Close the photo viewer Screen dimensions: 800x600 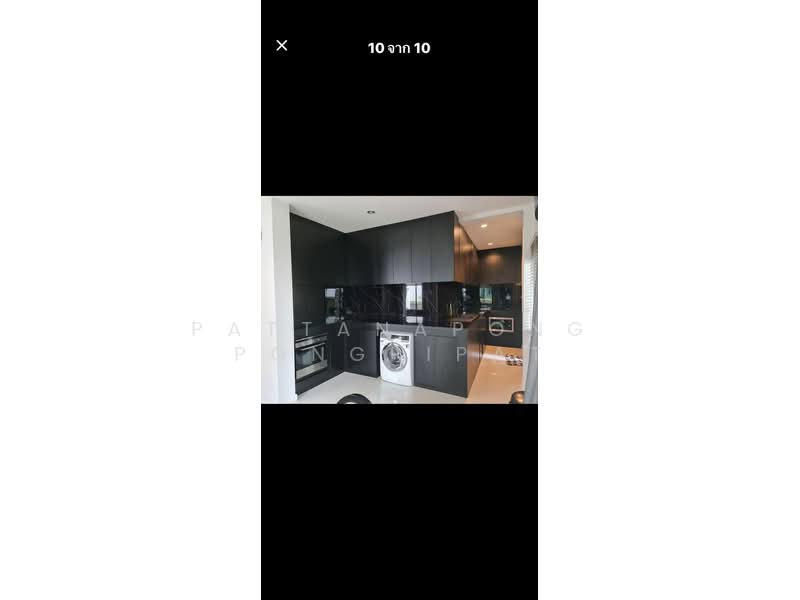click(282, 45)
